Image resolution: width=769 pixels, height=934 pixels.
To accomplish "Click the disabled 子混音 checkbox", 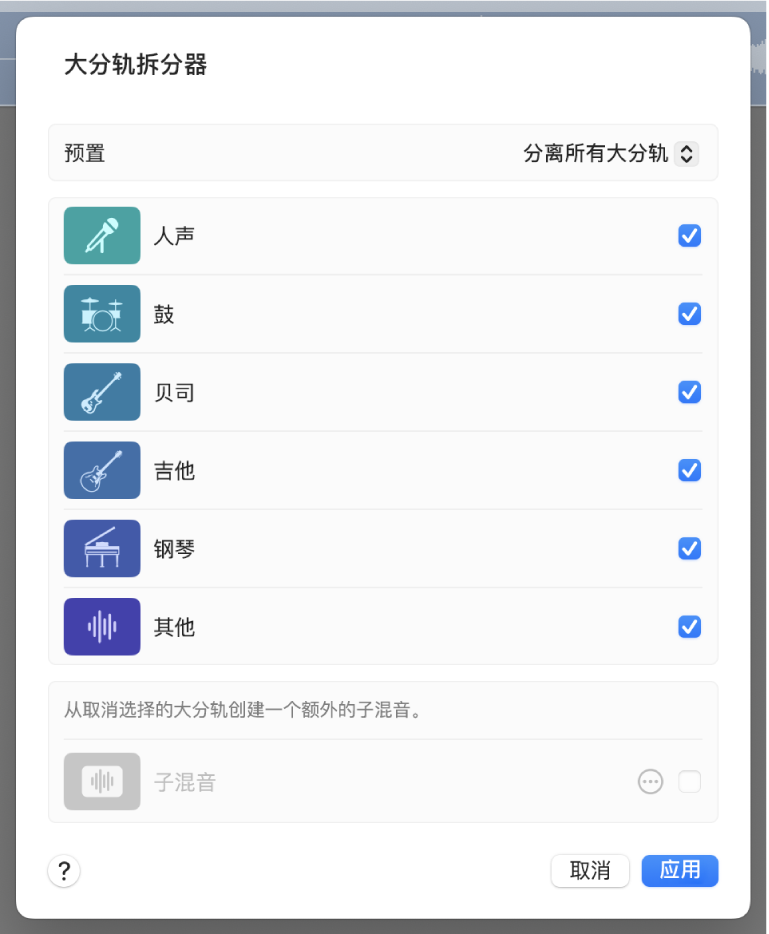I will 690,782.
